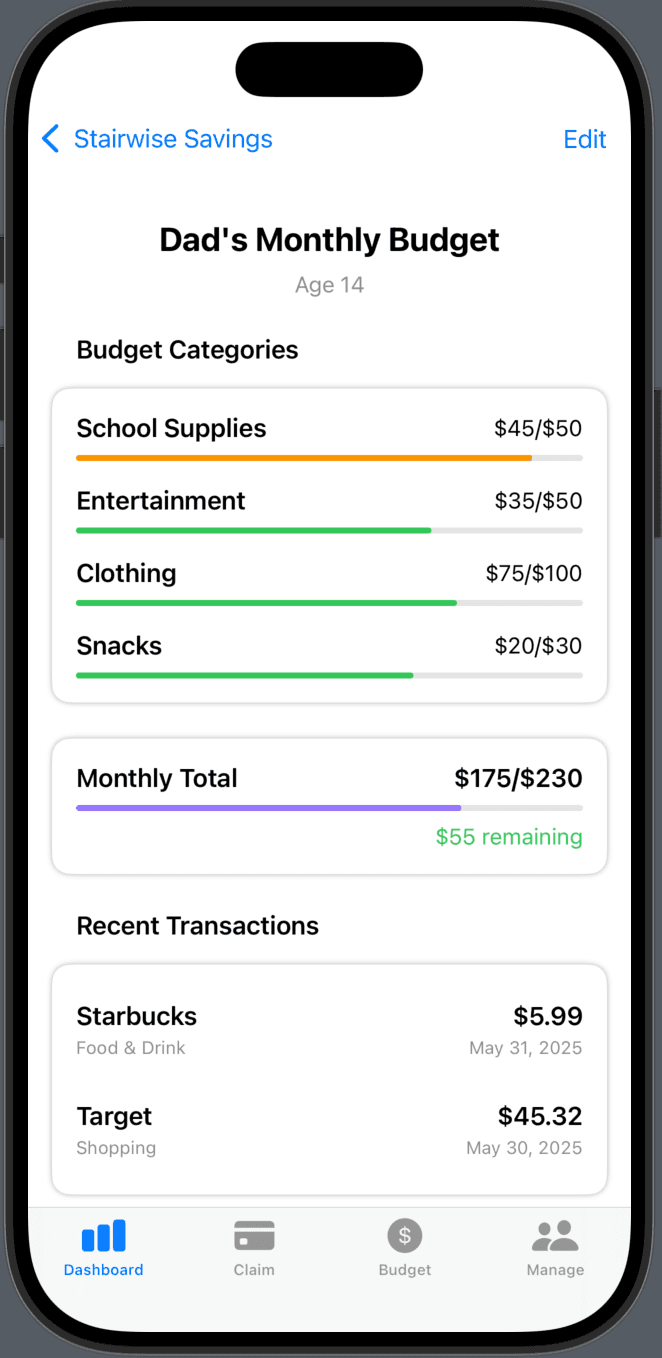Open the Claim tab

pyautogui.click(x=254, y=1247)
